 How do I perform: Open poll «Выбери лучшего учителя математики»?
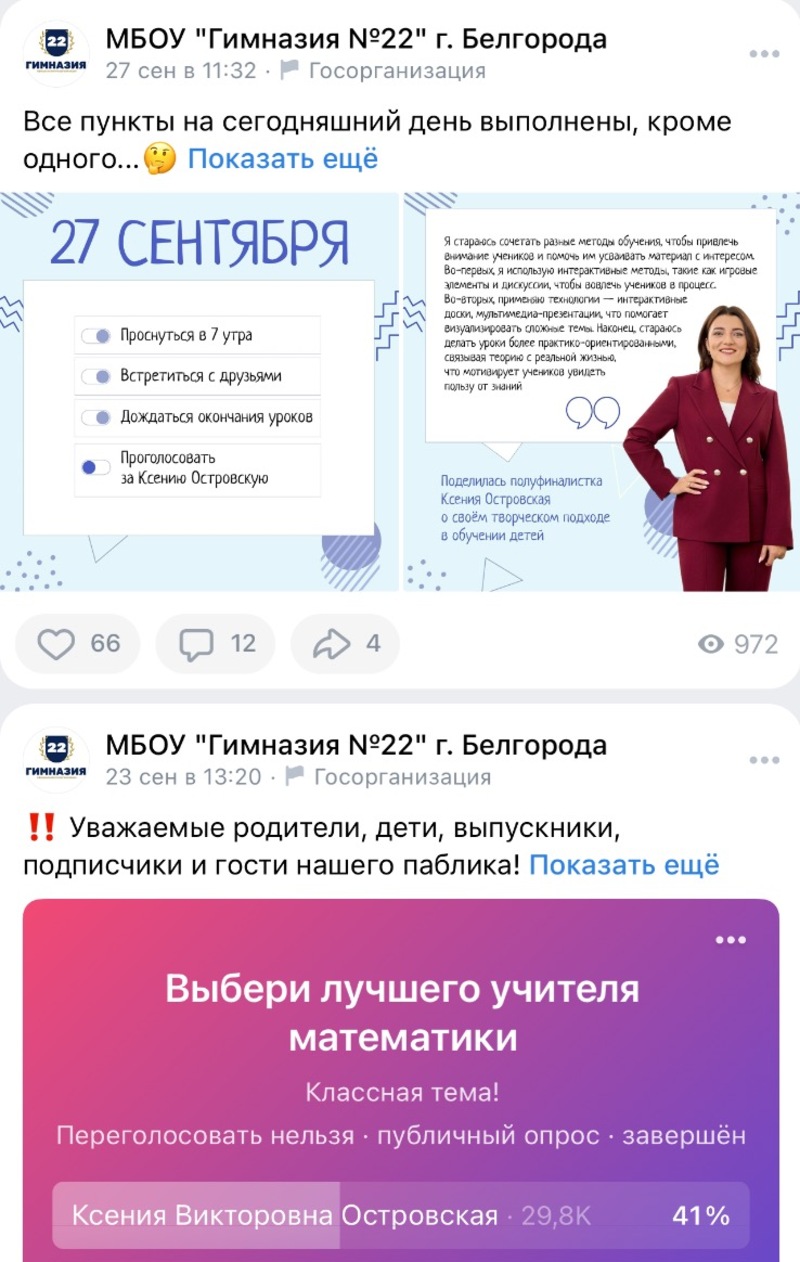click(x=402, y=1011)
